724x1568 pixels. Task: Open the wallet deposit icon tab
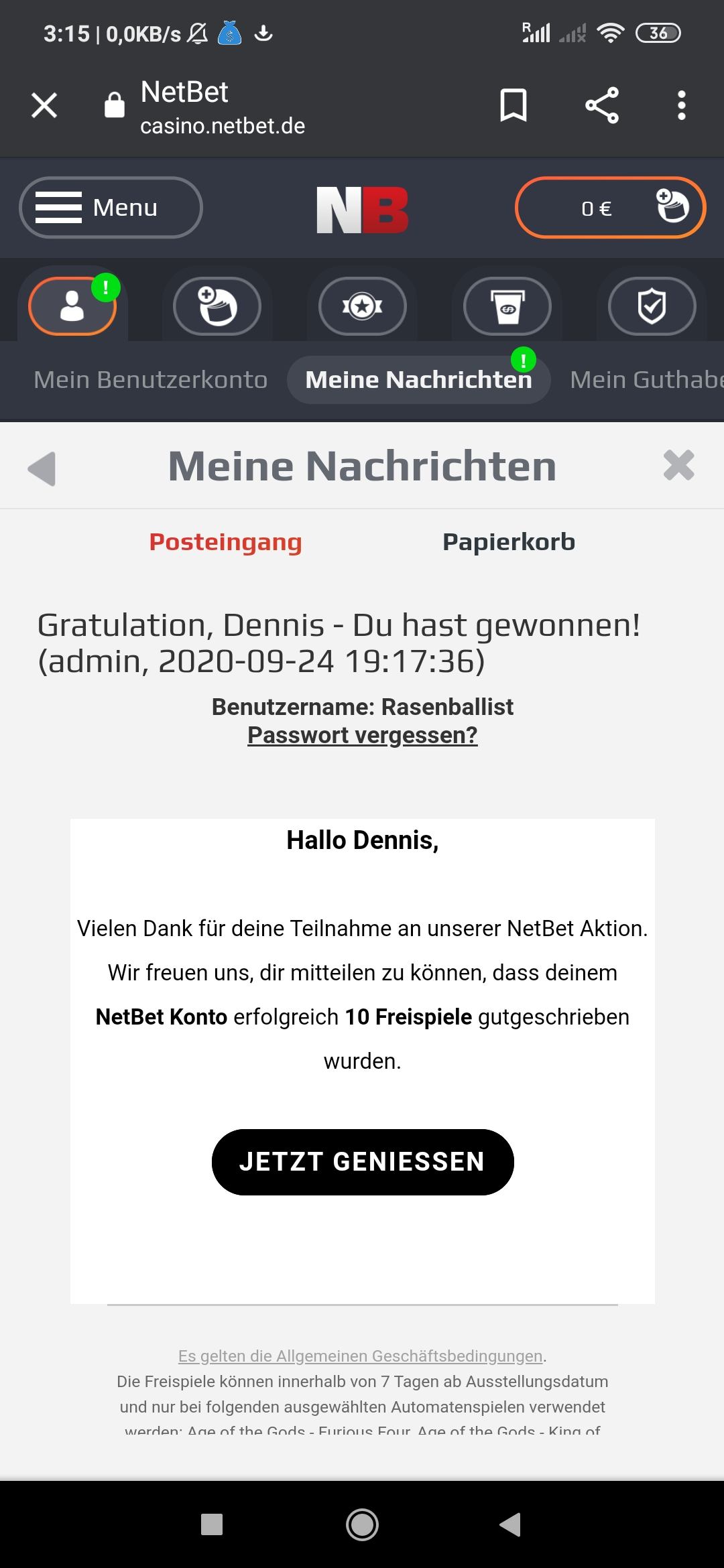point(217,306)
